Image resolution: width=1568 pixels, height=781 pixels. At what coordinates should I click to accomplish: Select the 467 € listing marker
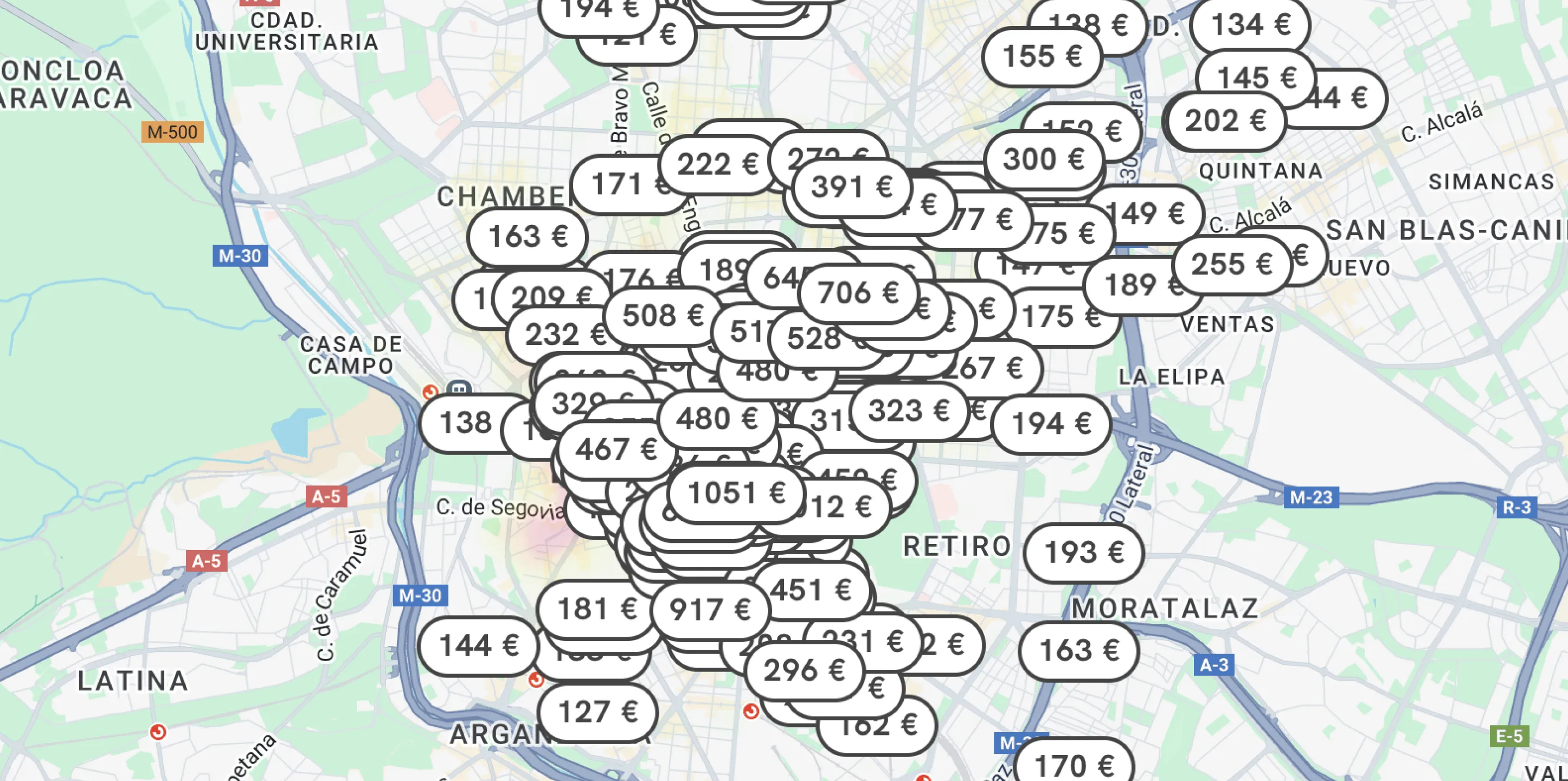click(x=616, y=450)
